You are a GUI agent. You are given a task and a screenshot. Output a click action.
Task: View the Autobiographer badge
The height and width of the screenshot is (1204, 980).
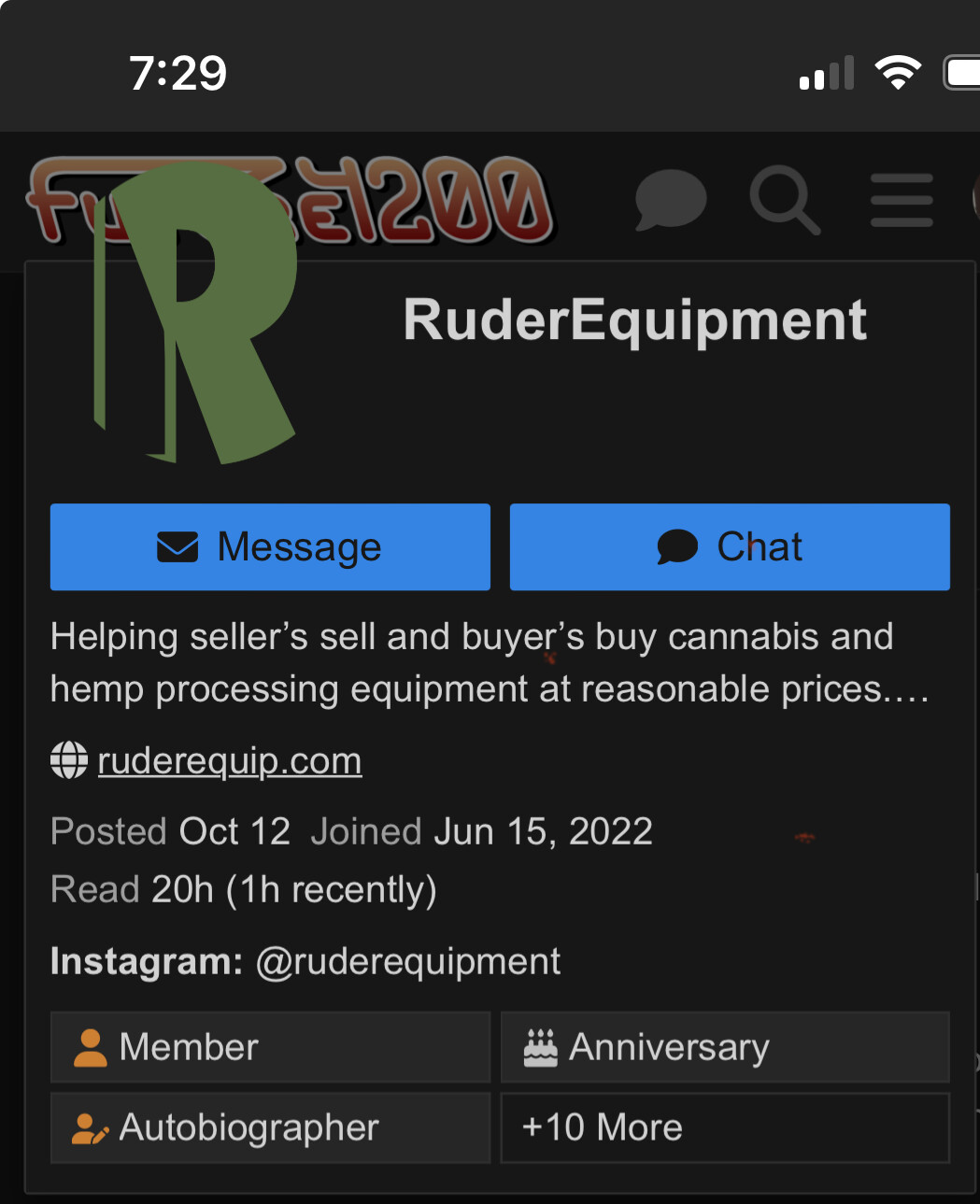coord(270,1127)
